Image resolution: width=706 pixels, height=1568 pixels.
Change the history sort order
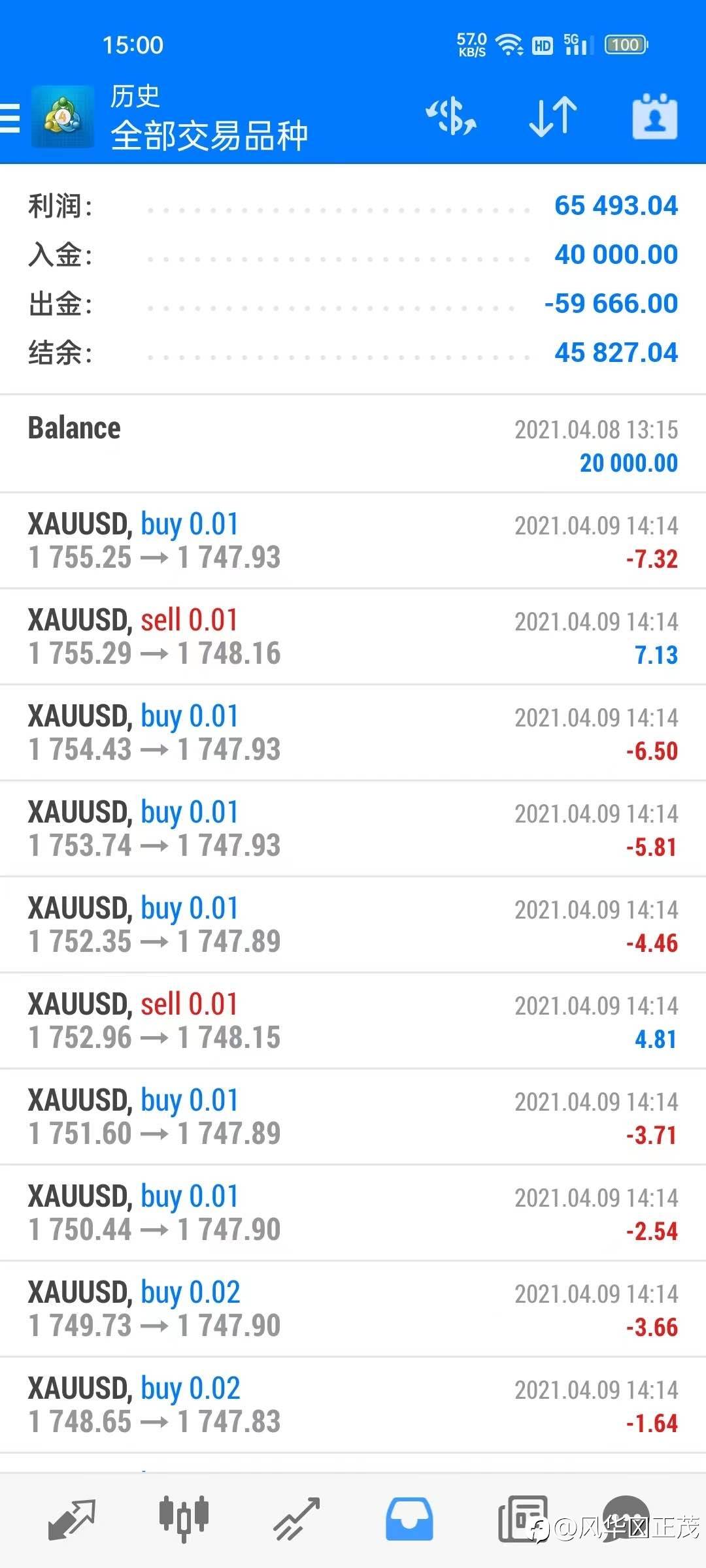point(553,118)
